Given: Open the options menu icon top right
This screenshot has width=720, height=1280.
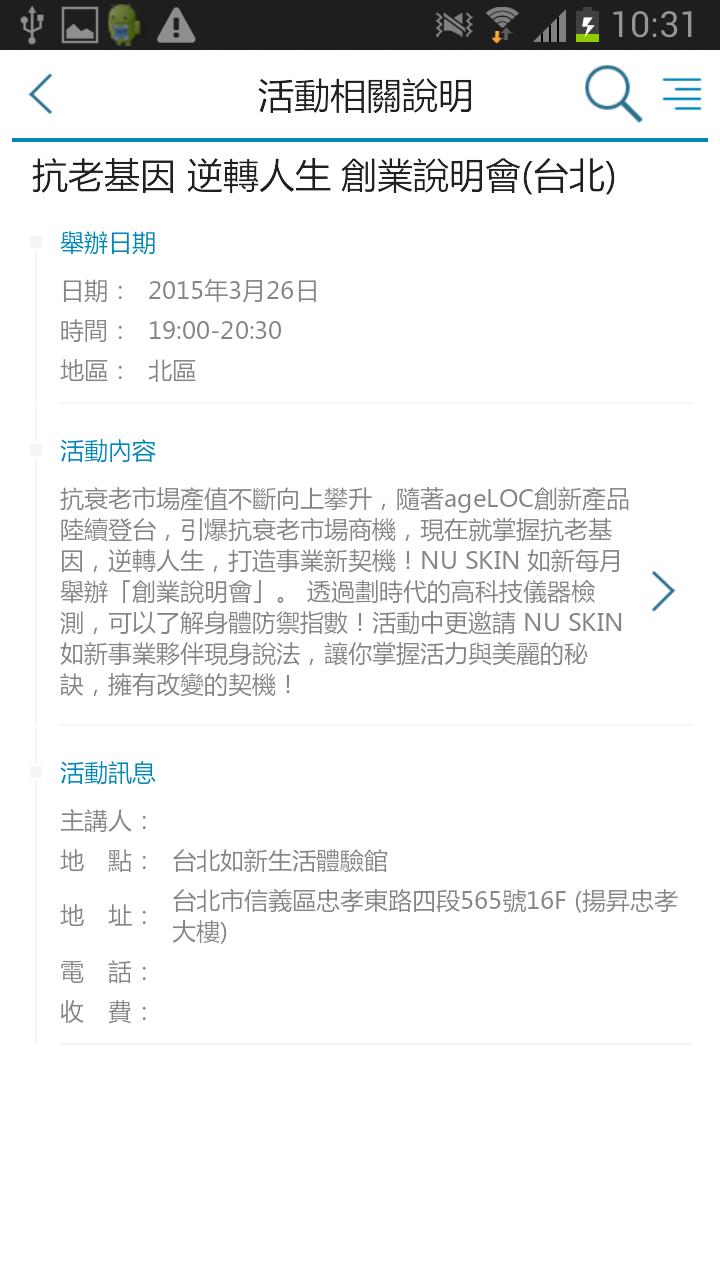Looking at the screenshot, I should 681,92.
